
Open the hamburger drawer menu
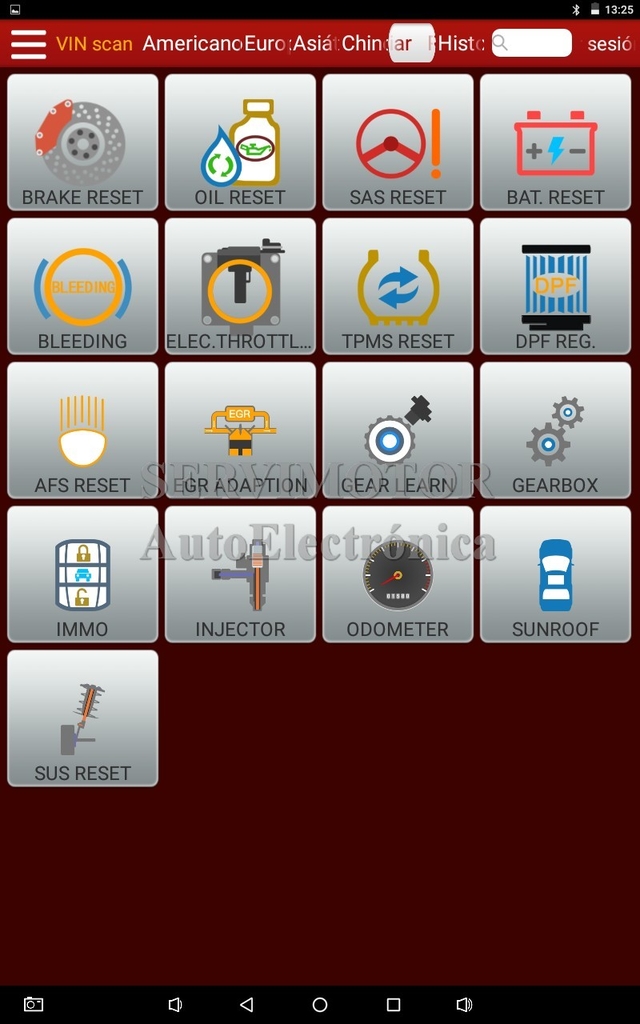[28, 44]
